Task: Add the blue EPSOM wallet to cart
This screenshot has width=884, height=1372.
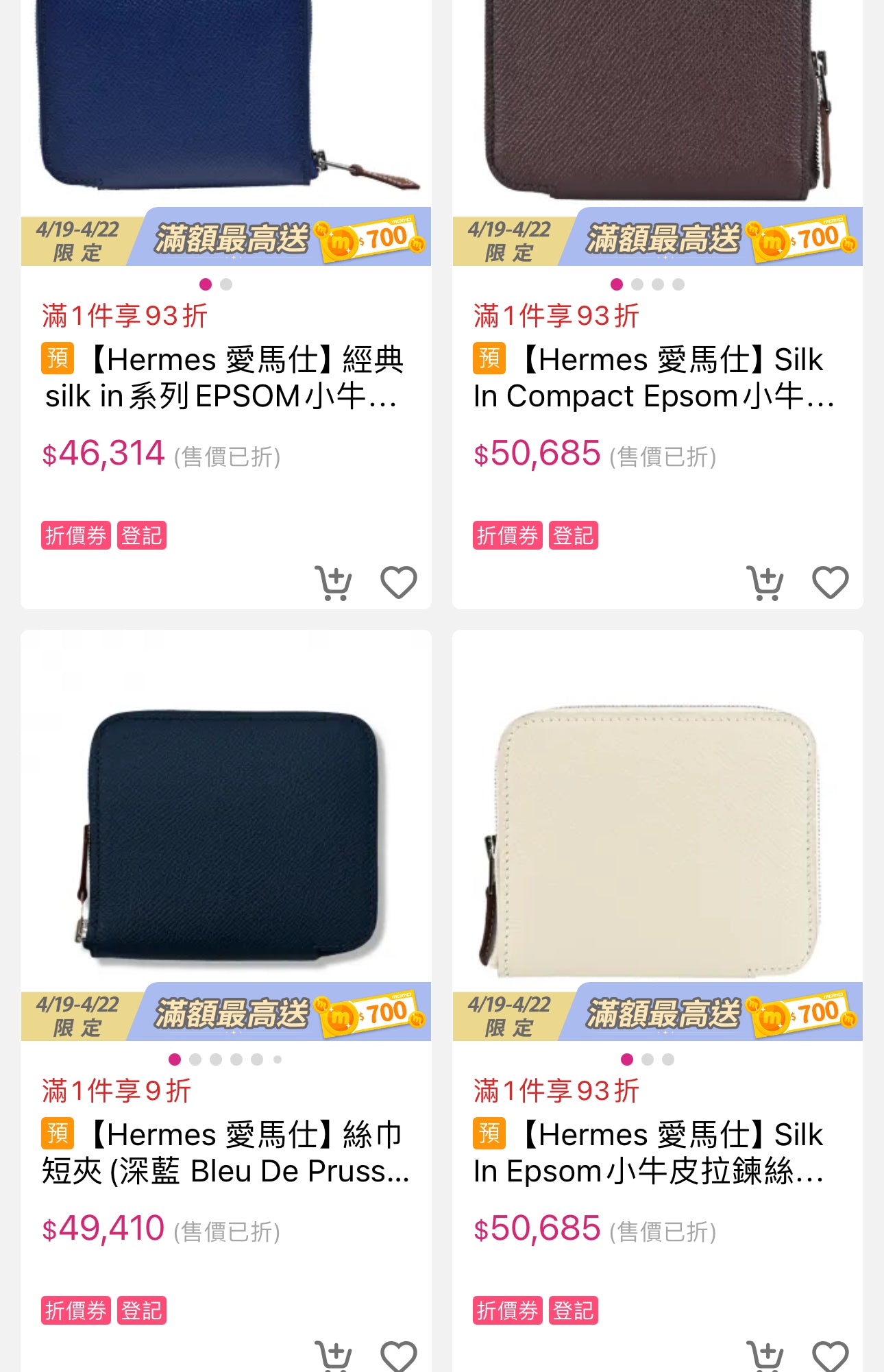Action: pos(334,581)
